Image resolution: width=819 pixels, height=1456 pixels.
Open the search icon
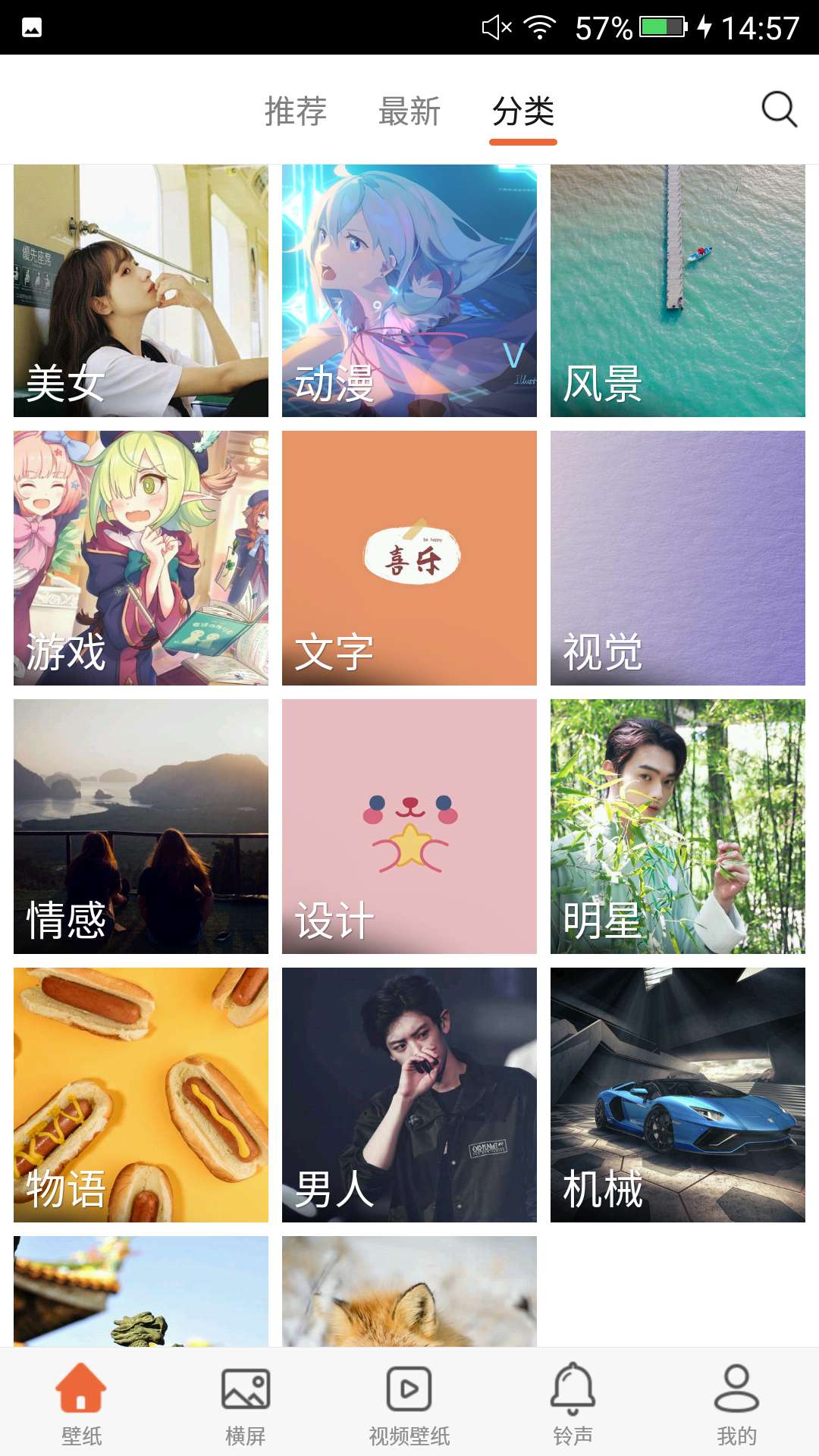click(x=779, y=110)
